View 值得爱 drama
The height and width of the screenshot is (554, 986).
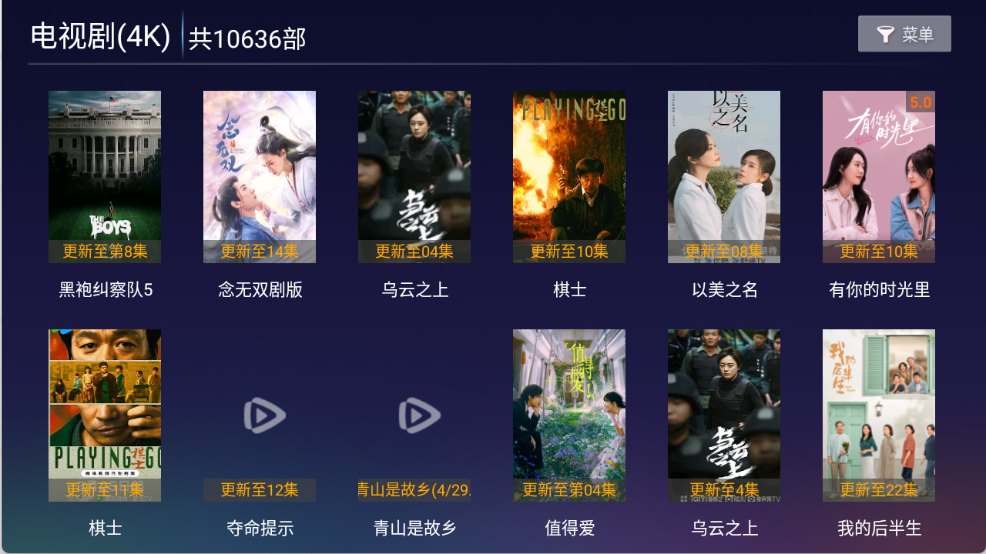tap(569, 415)
